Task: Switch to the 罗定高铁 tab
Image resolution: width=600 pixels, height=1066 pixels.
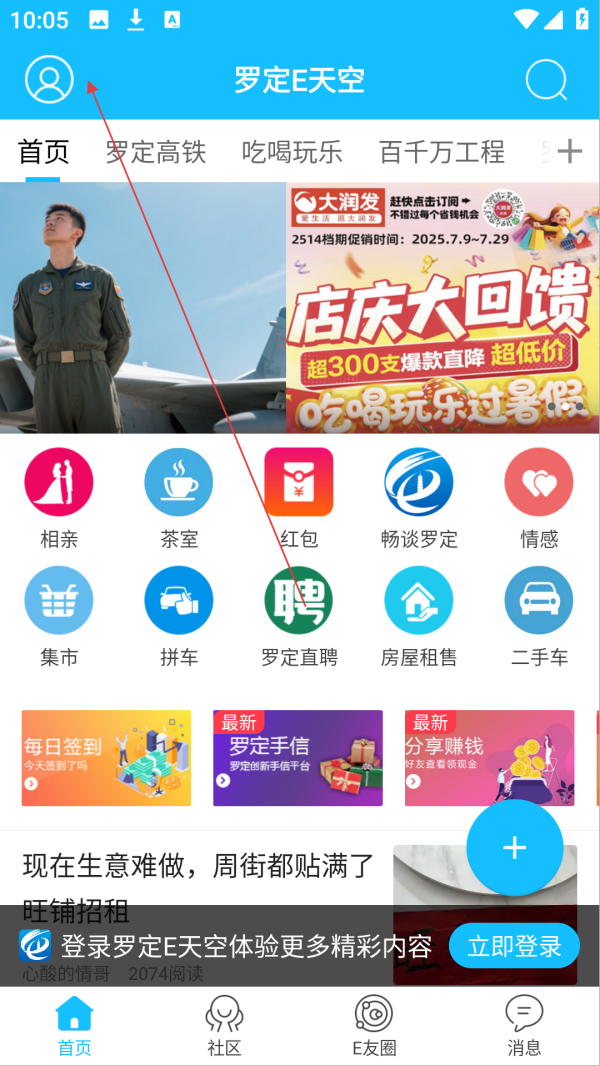Action: tap(156, 152)
